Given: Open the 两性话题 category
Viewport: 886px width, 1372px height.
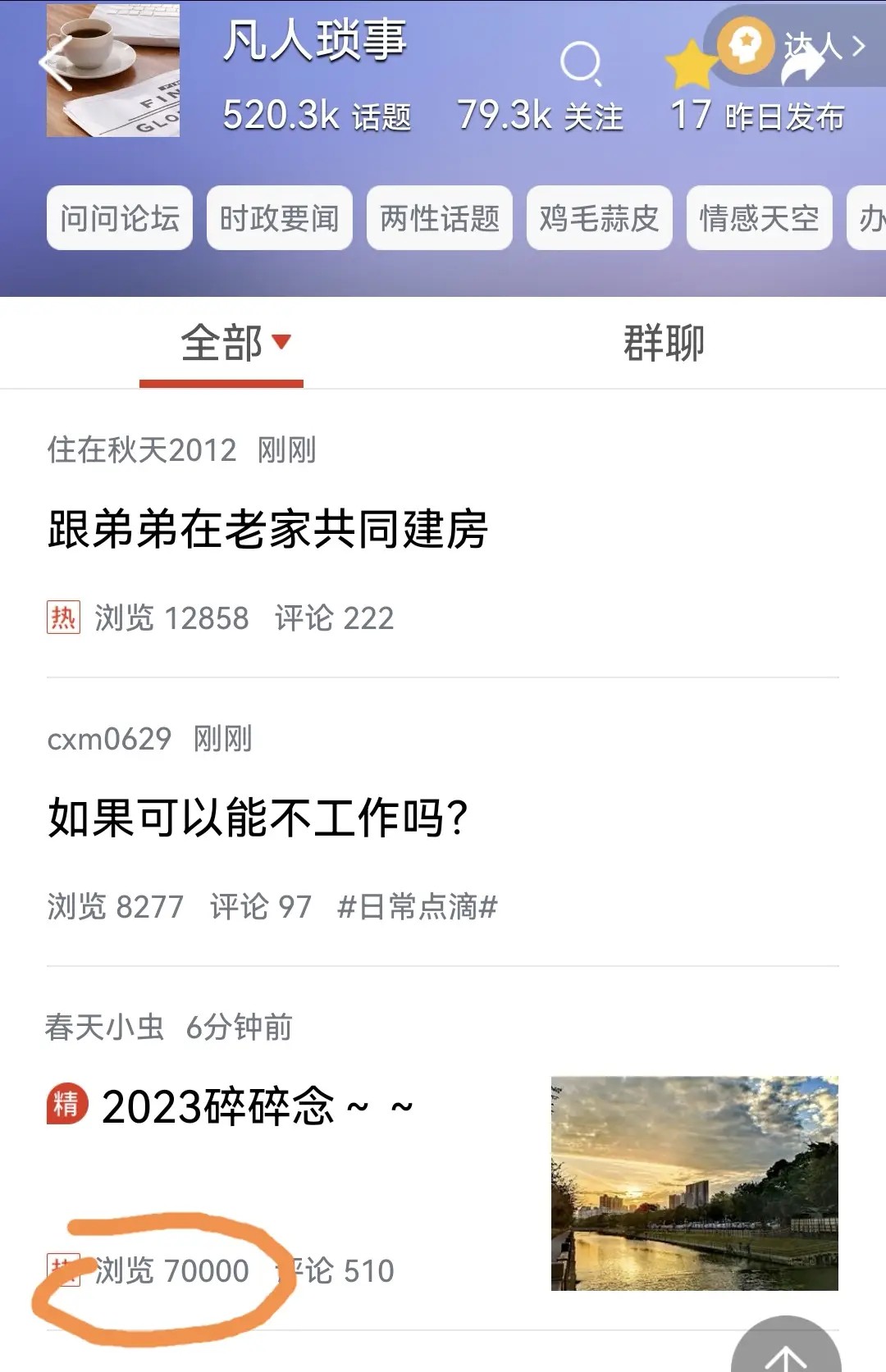Looking at the screenshot, I should click(440, 218).
